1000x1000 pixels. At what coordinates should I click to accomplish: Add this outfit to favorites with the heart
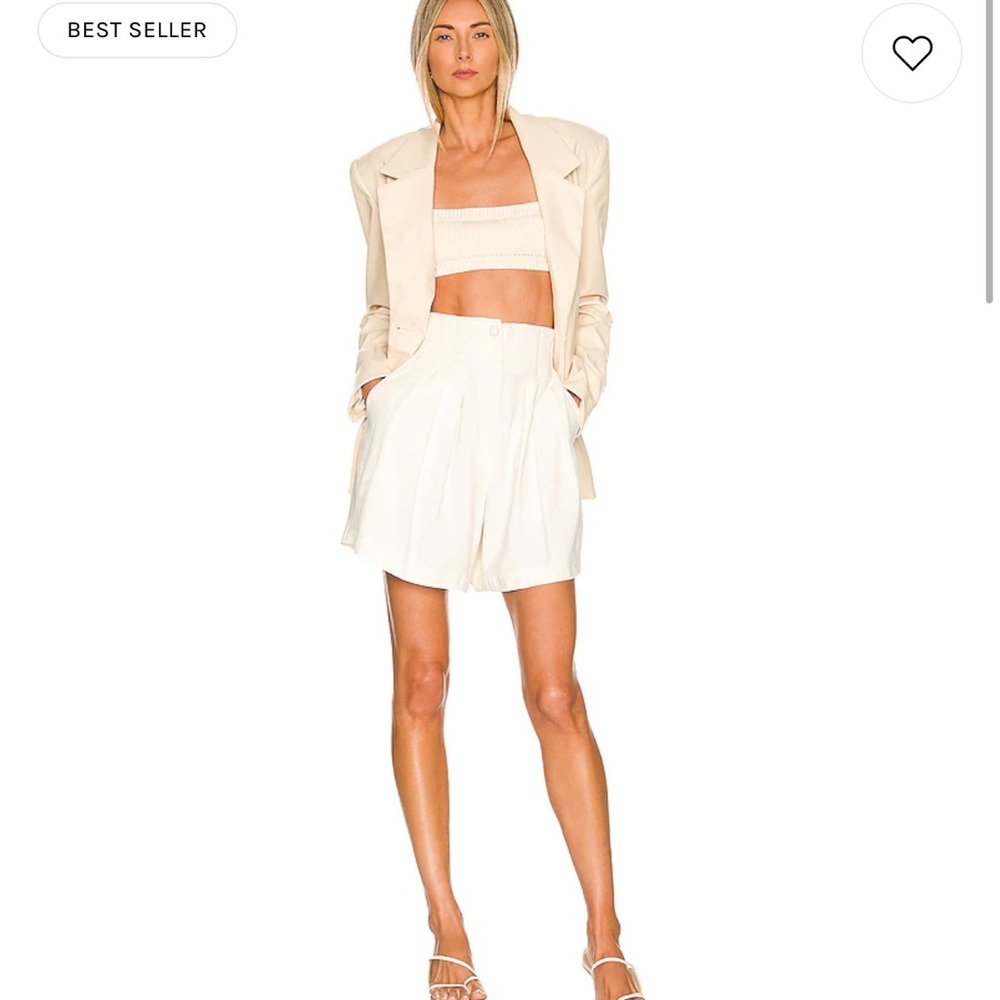(x=911, y=53)
